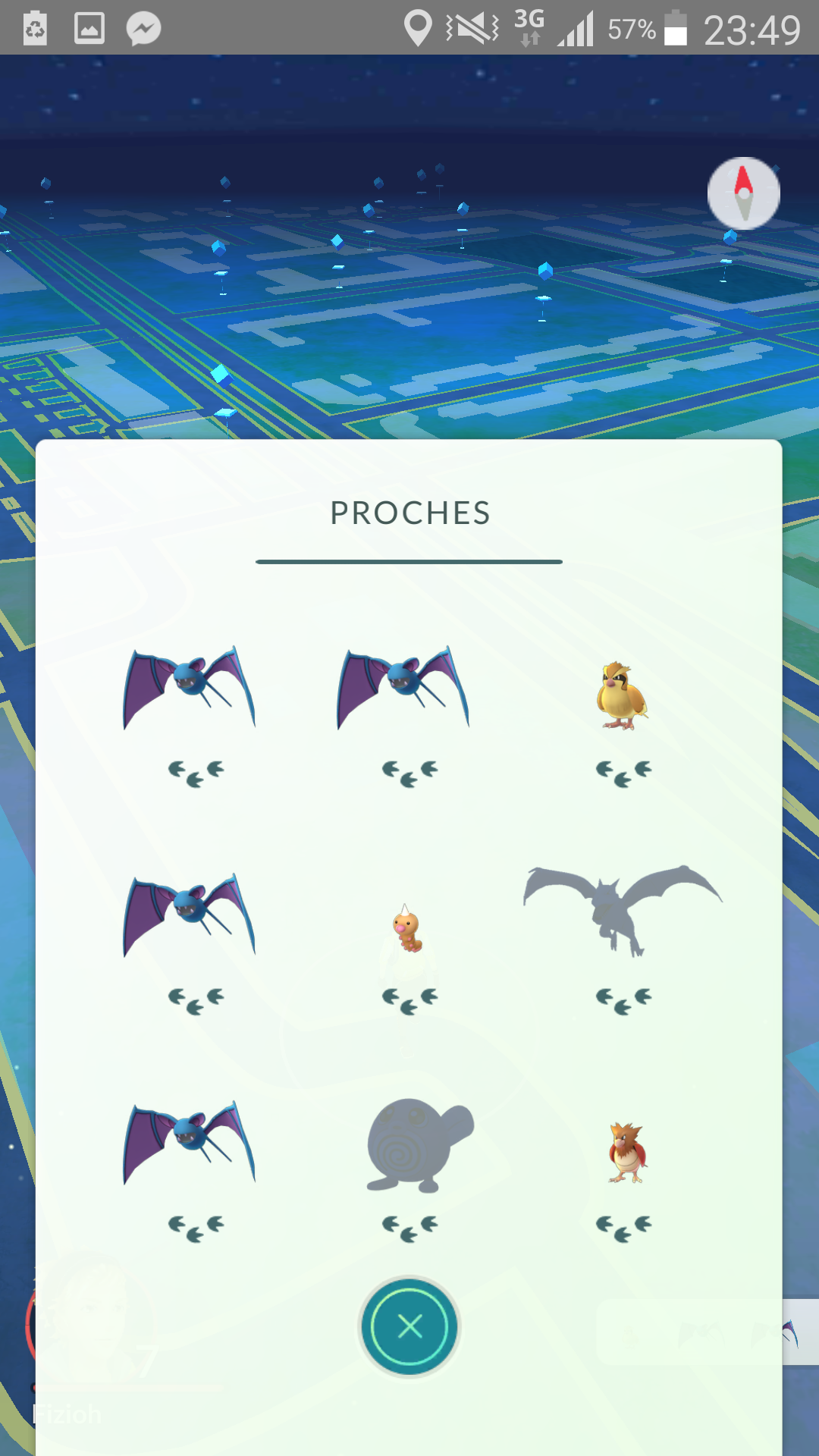Tap the compass on the map

click(743, 193)
